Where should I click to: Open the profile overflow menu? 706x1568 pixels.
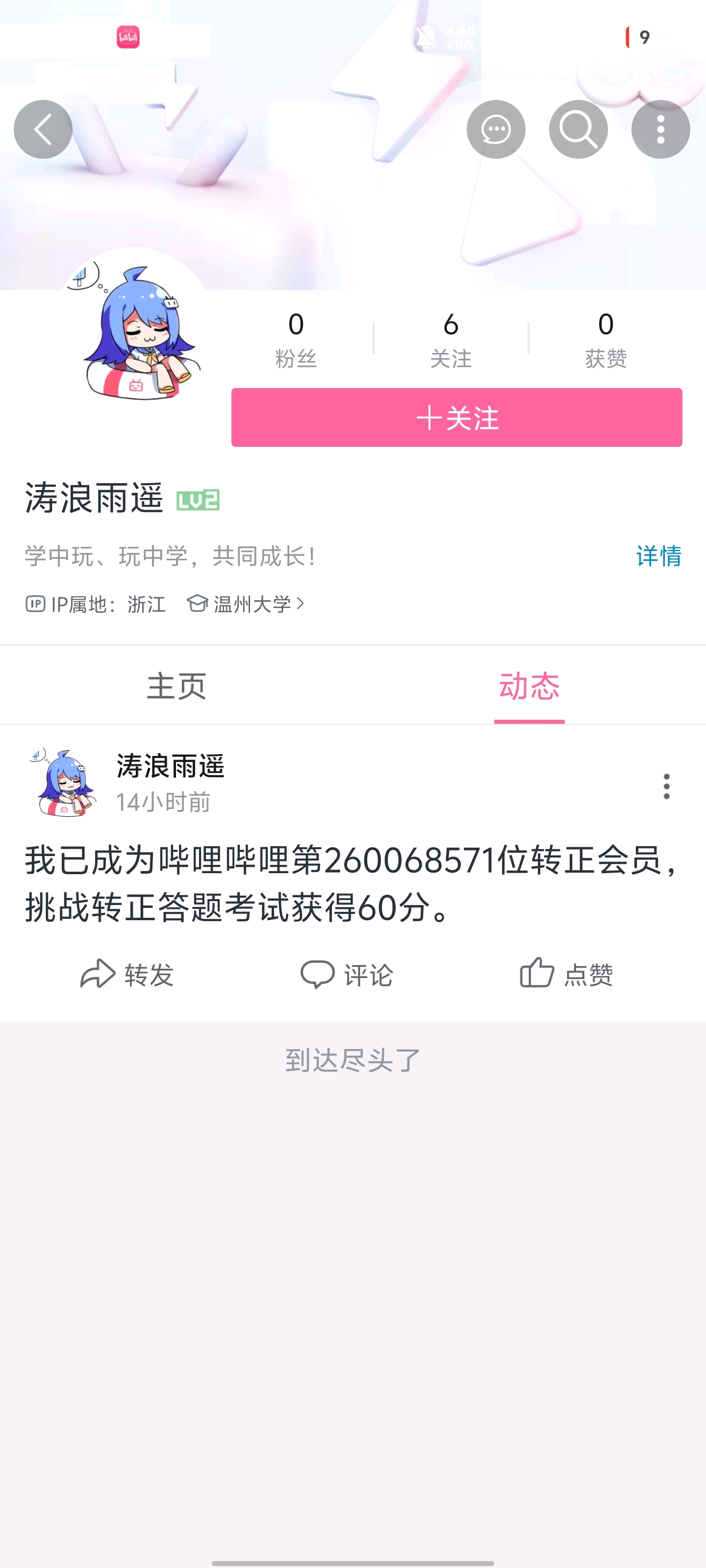point(660,129)
